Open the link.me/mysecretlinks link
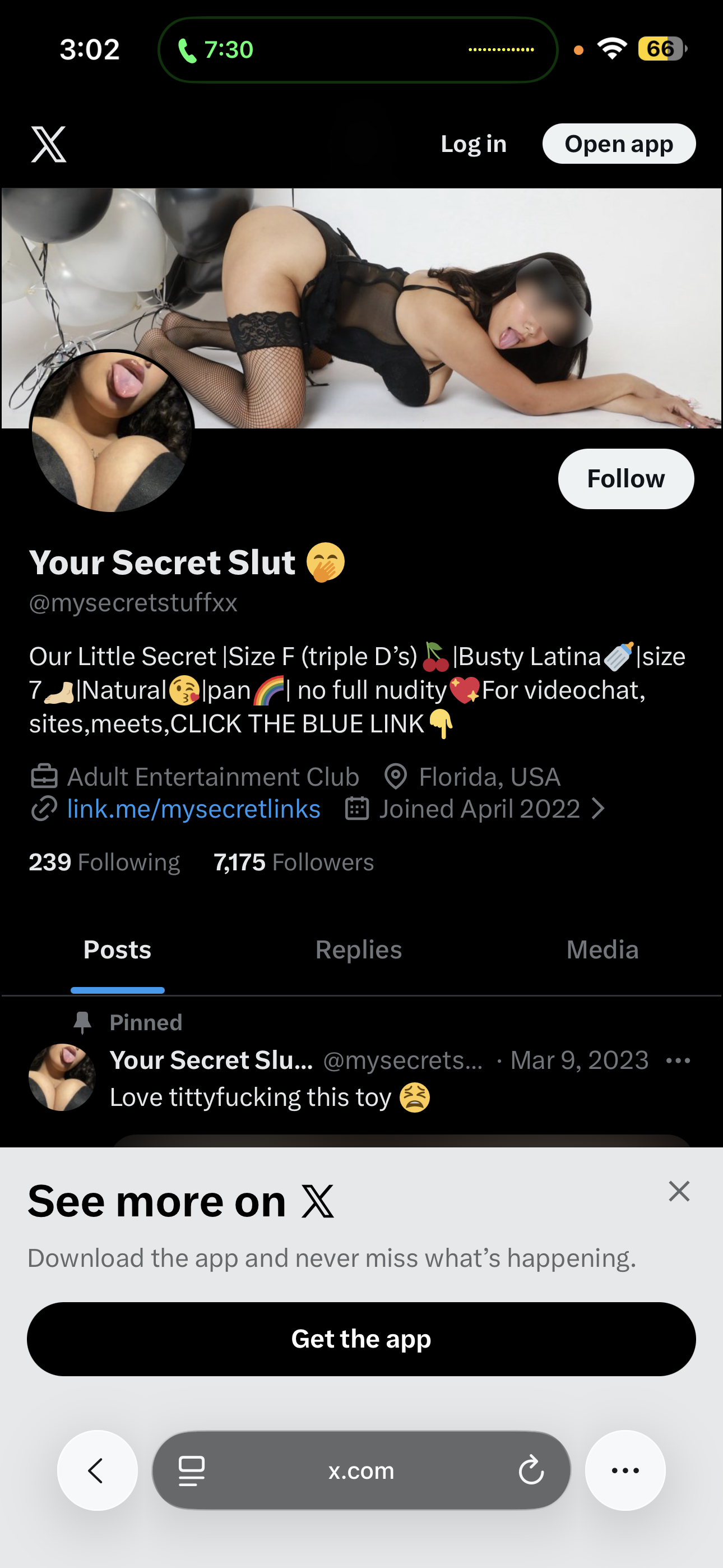The width and height of the screenshot is (723, 1568). 193,809
